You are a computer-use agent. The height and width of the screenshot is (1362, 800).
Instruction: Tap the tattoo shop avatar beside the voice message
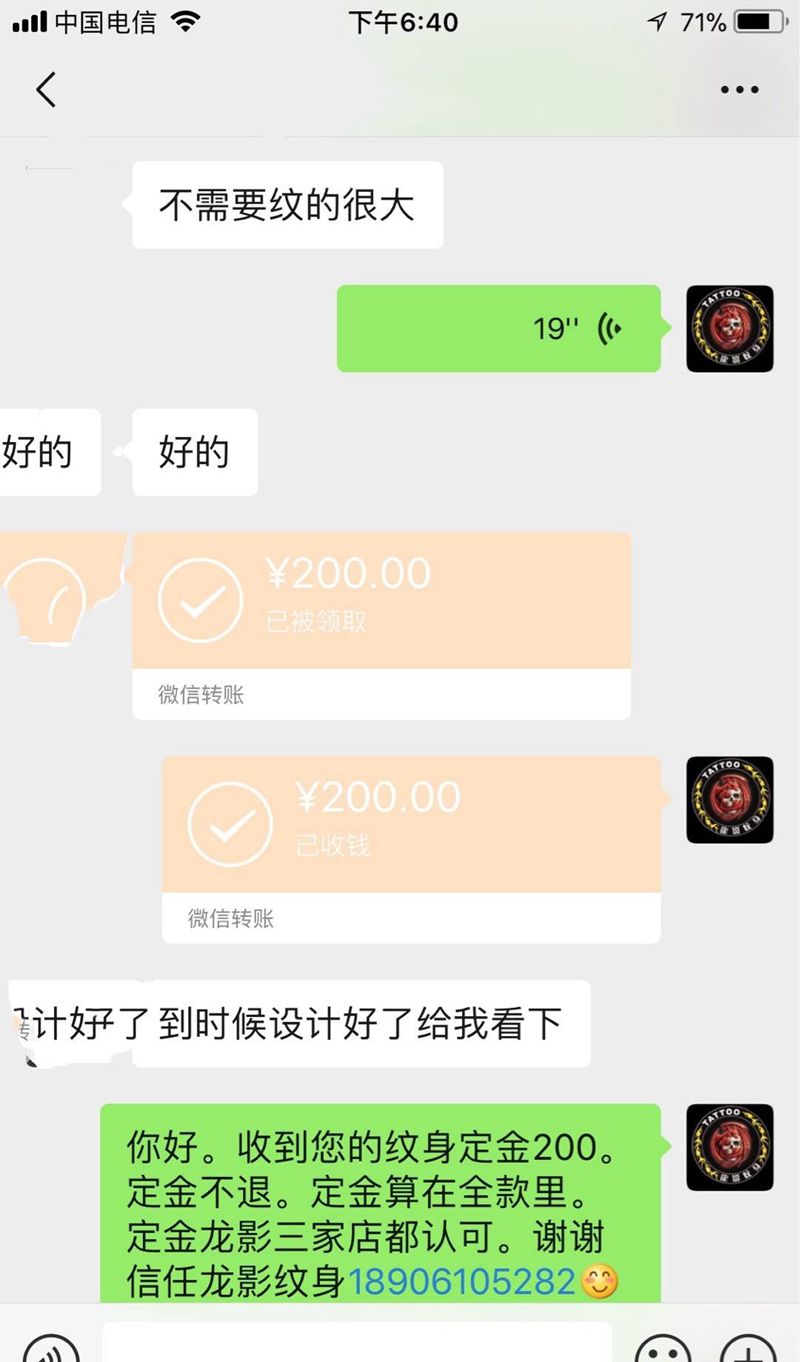click(x=729, y=328)
